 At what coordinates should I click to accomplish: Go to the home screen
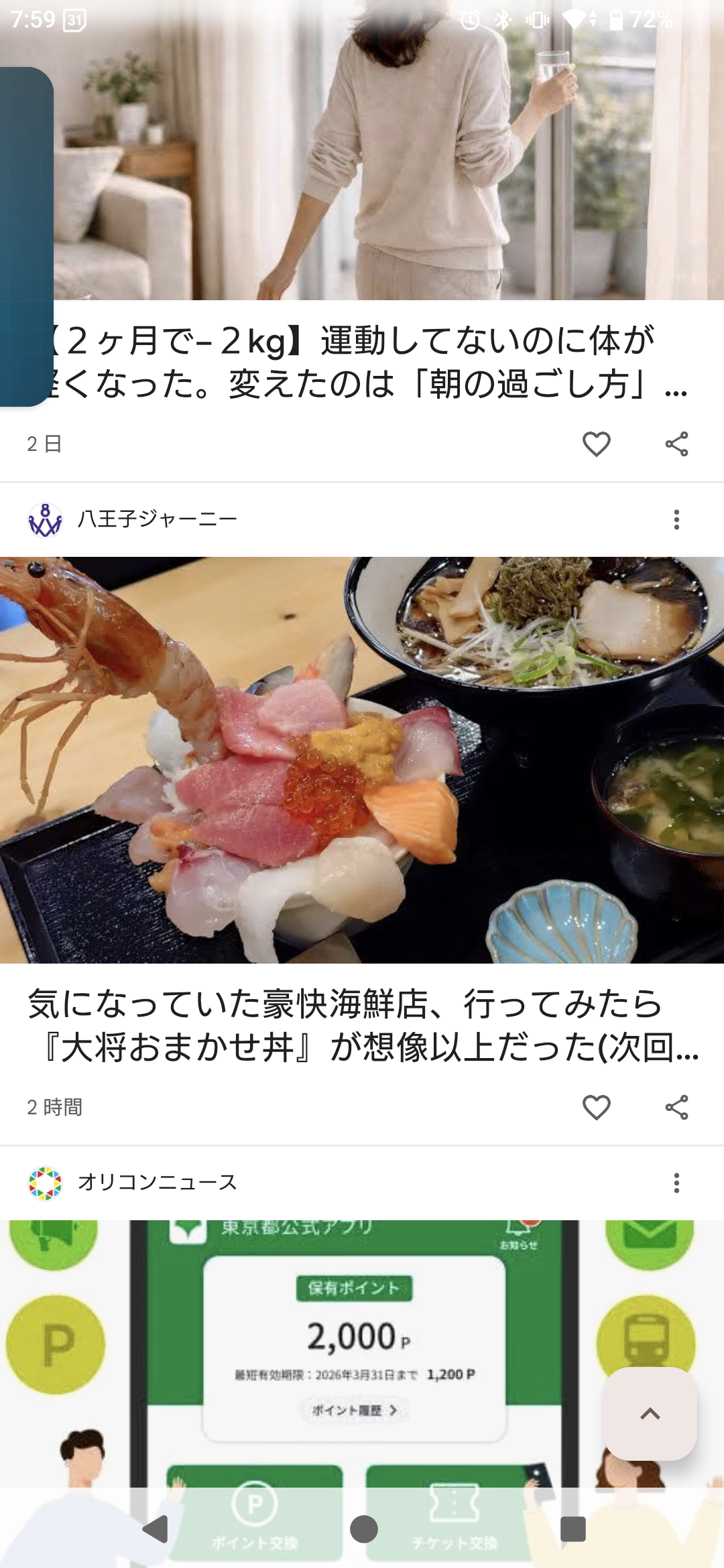click(x=364, y=1529)
